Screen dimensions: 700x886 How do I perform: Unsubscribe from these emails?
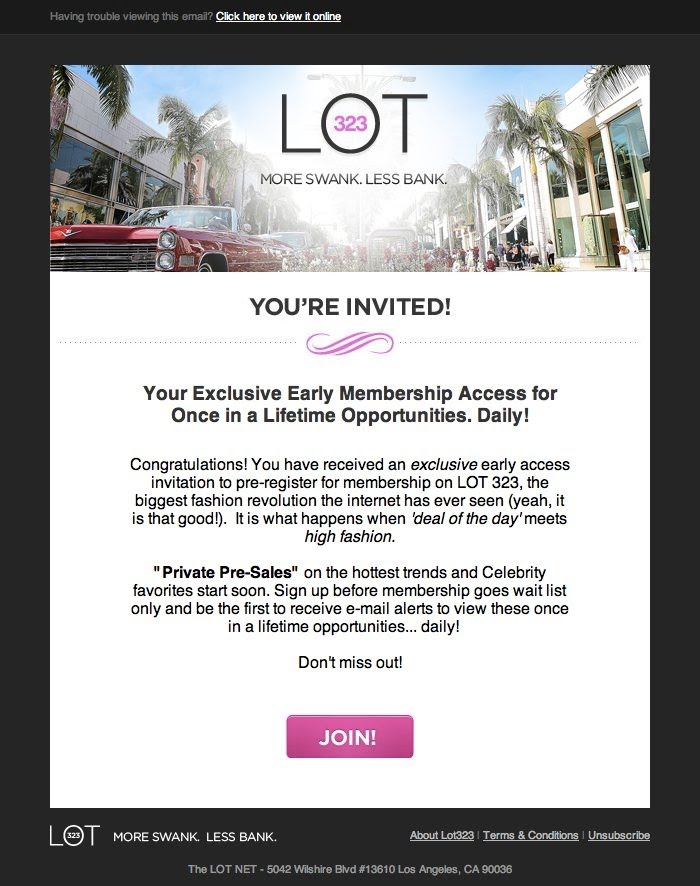pos(619,835)
